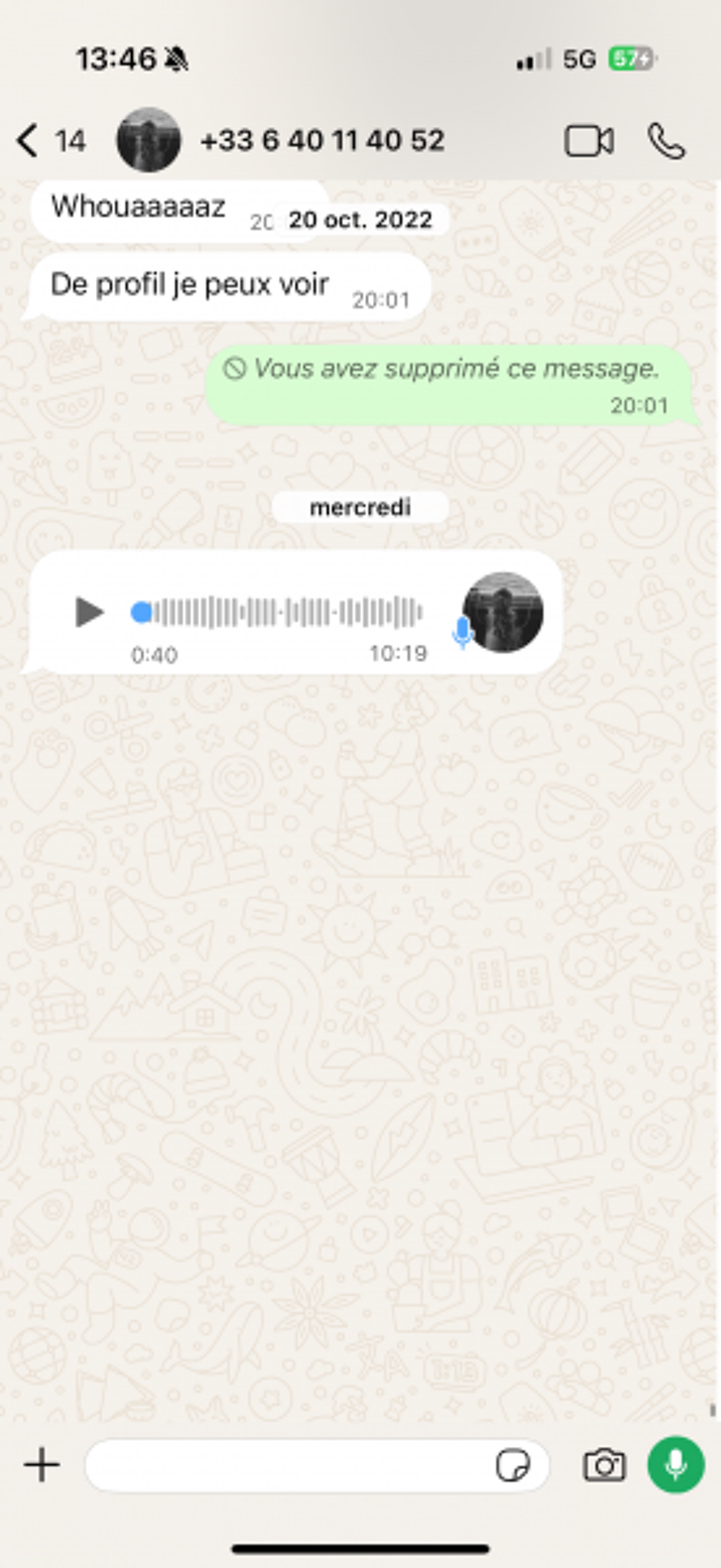
Task: Start a video call
Action: point(589,141)
